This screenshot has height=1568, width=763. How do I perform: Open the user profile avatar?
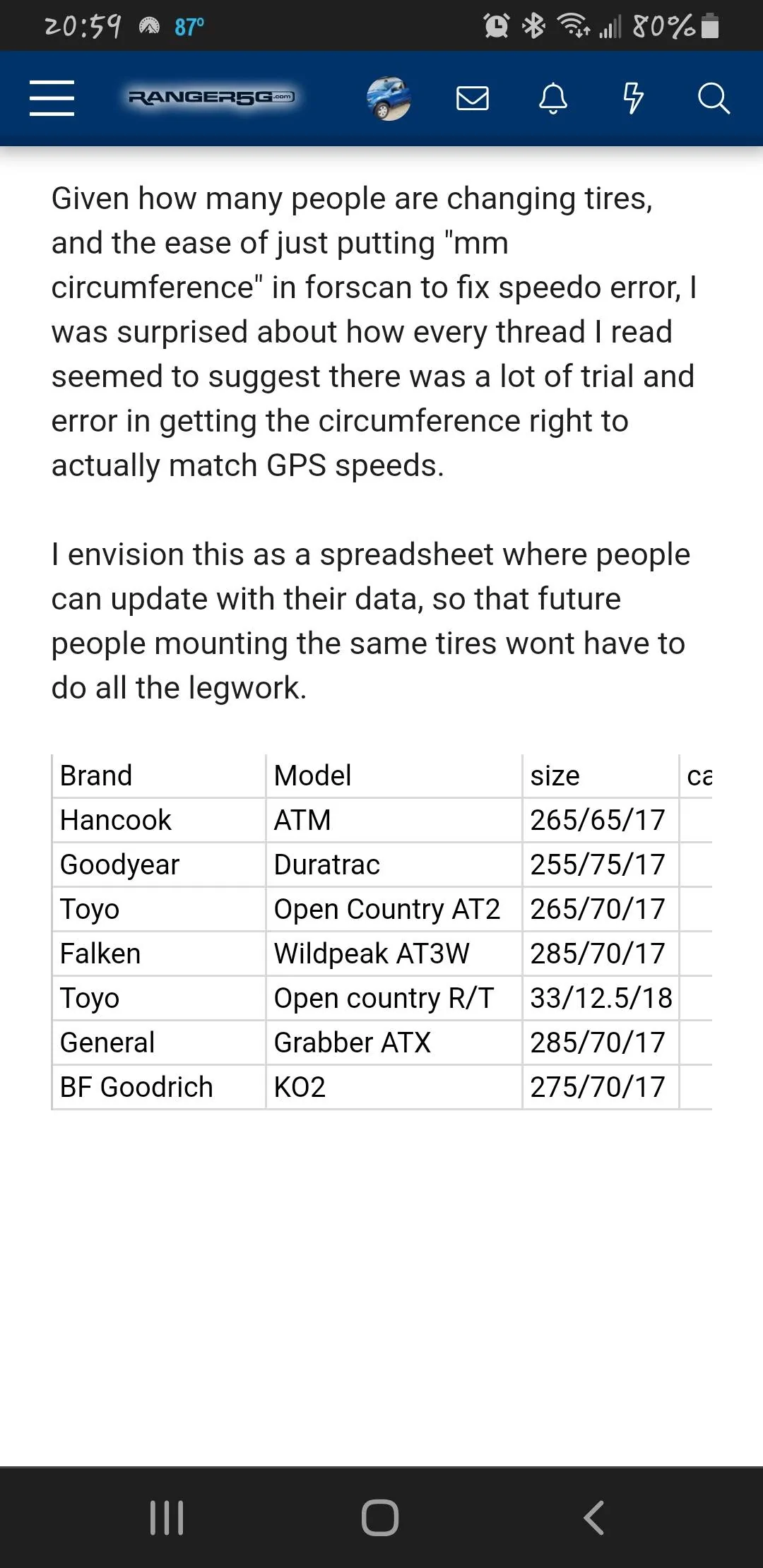[x=389, y=98]
